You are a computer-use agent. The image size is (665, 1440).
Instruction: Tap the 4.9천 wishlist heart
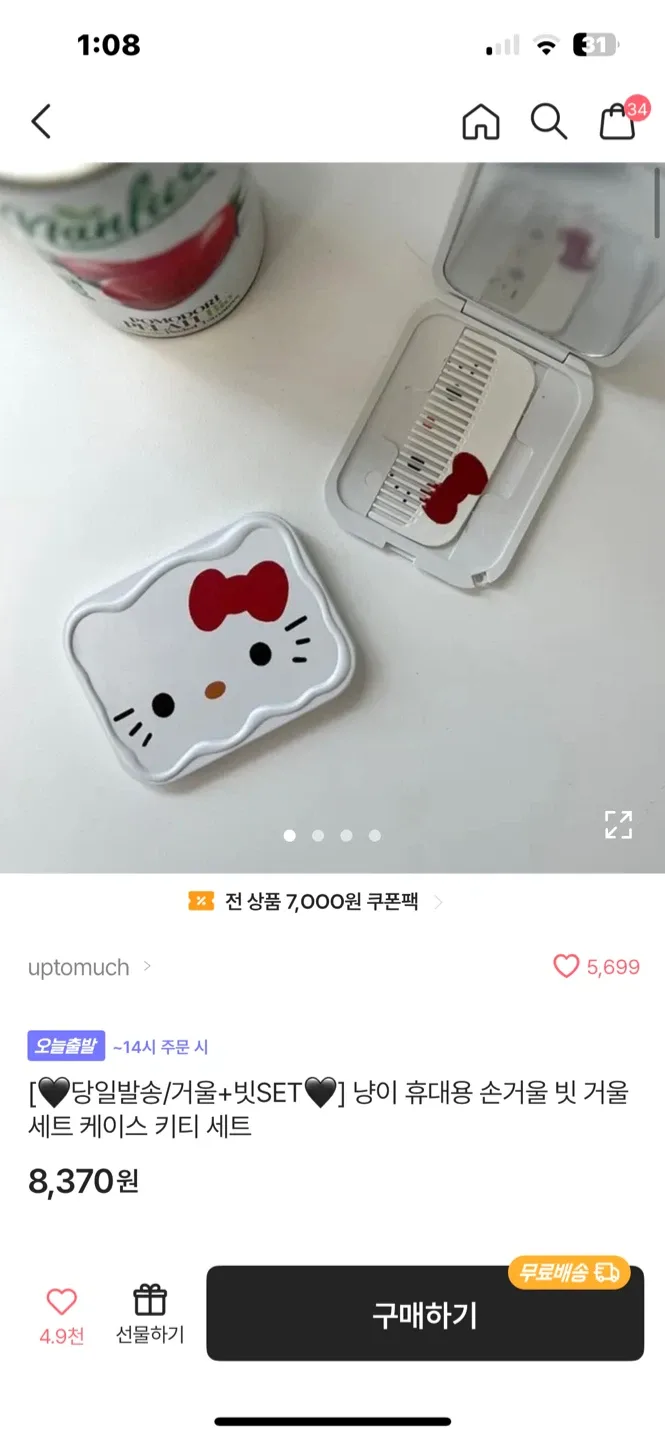click(x=62, y=1302)
